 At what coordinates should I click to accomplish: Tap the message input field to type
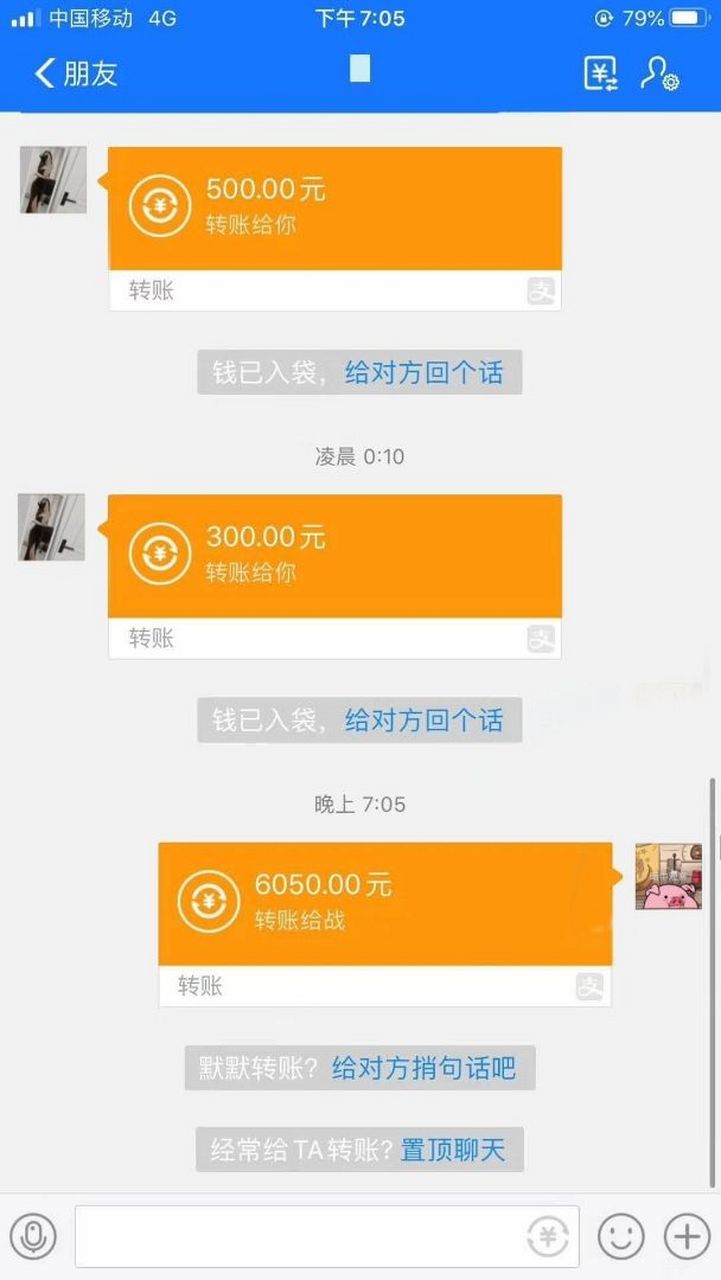coord(300,1237)
